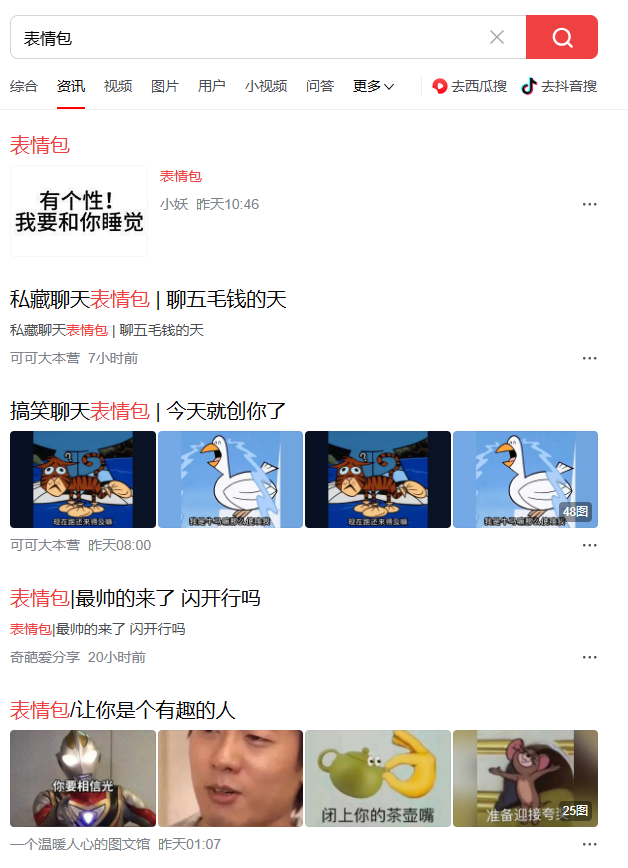628x868 pixels.
Task: Open article 私藏聊天表情包 | 聊五毛钱的天
Action: pyautogui.click(x=148, y=299)
